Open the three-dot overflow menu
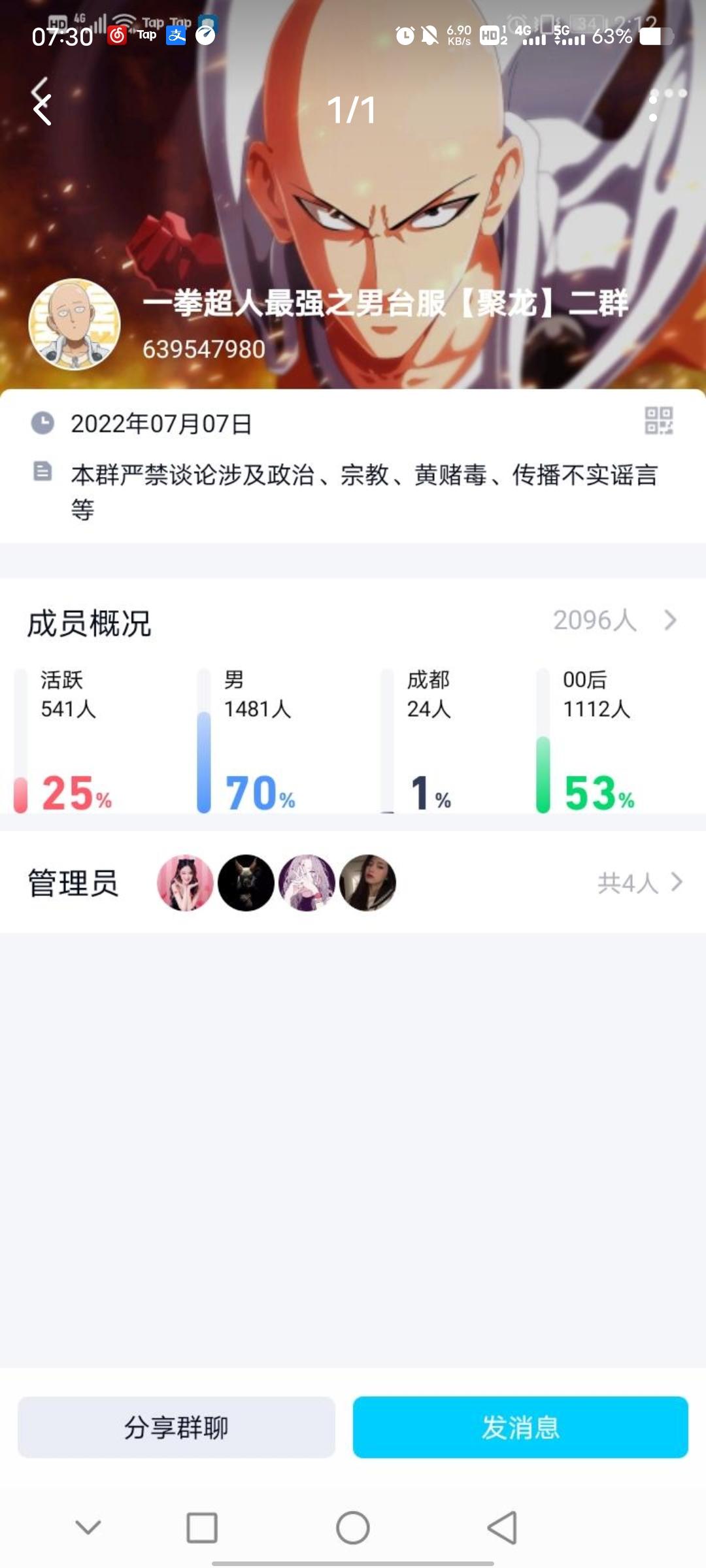The image size is (706, 1568). point(653,106)
